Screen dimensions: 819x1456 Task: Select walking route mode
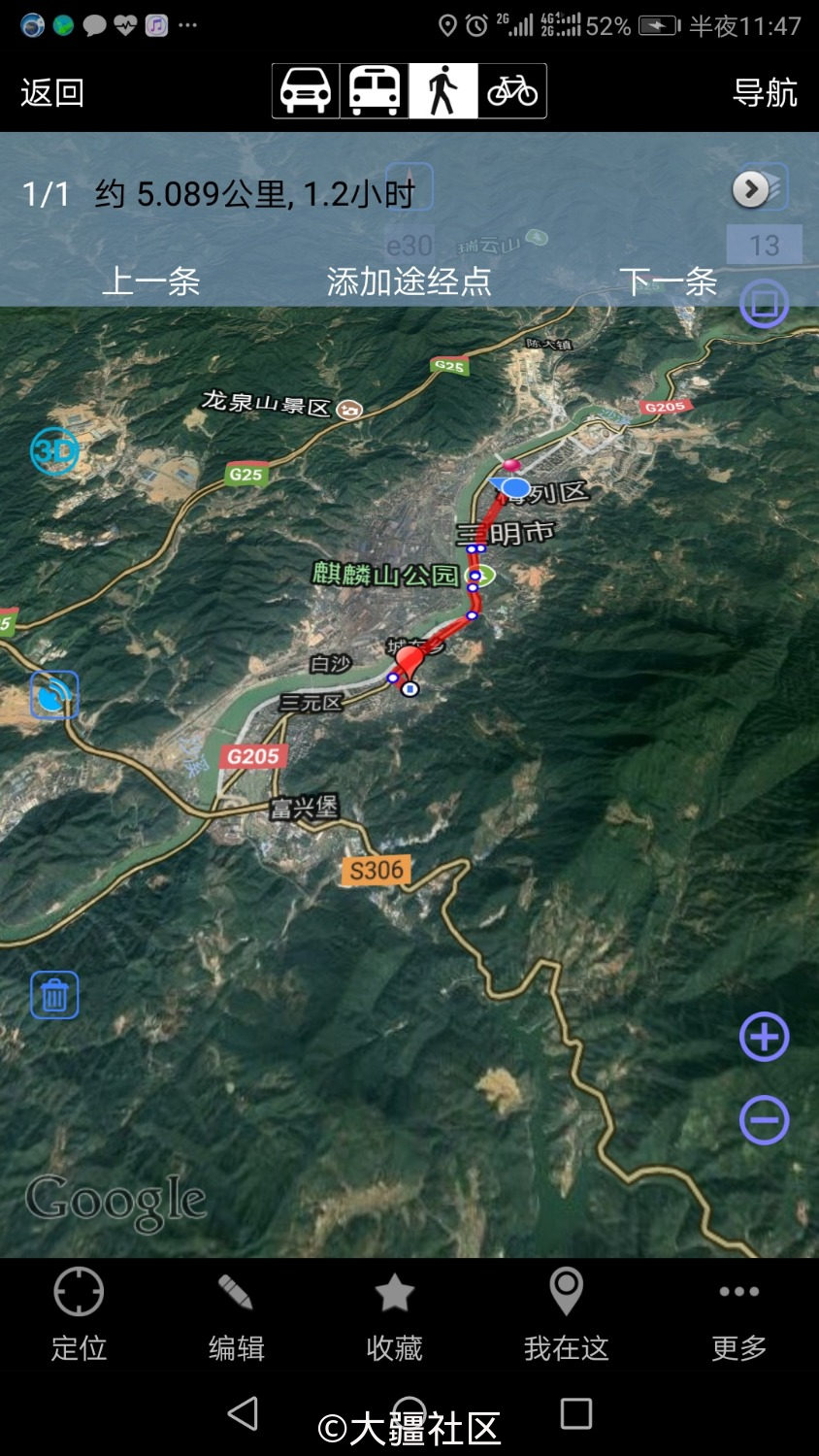tap(443, 91)
